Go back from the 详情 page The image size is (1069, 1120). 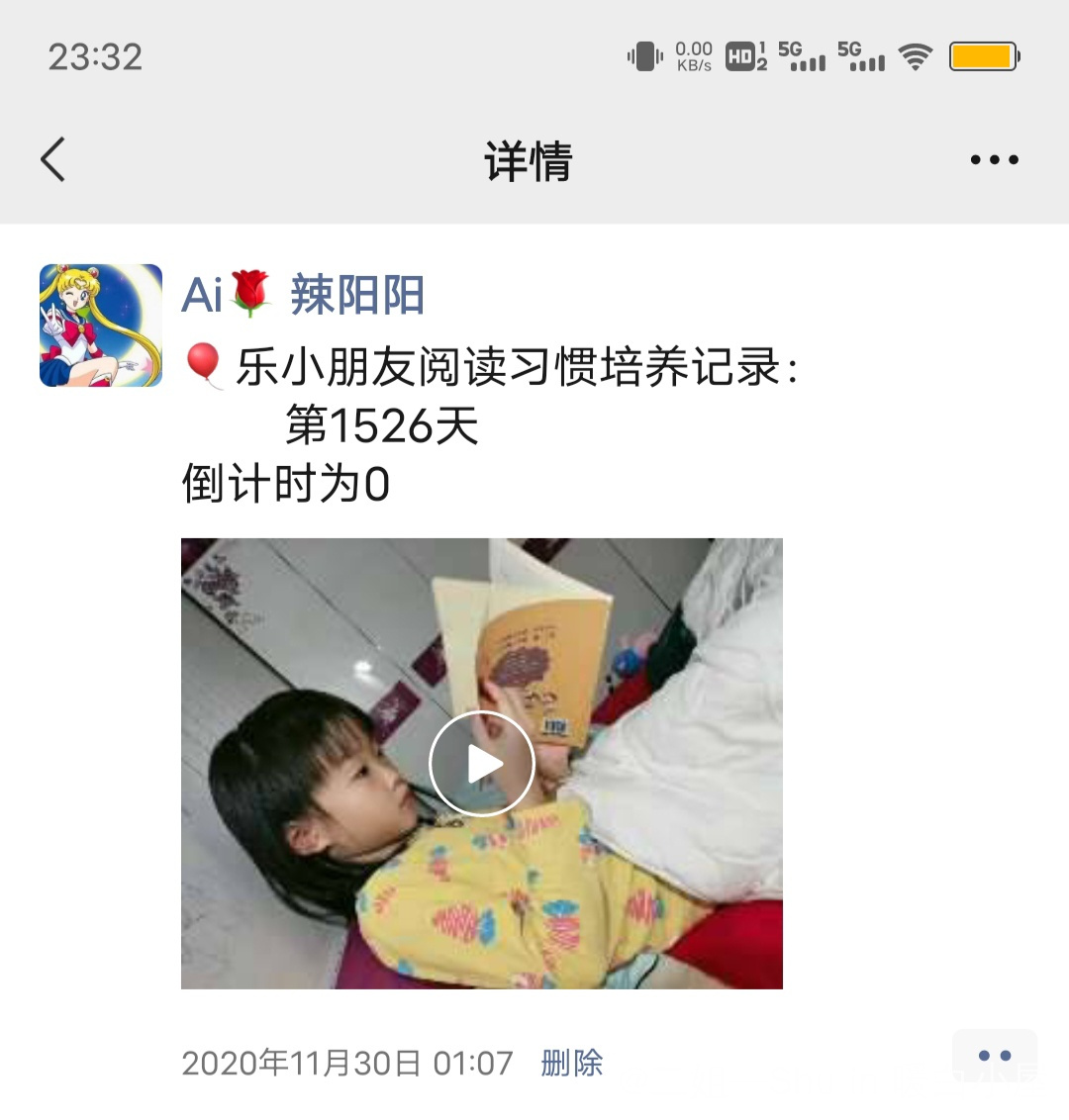click(x=53, y=159)
